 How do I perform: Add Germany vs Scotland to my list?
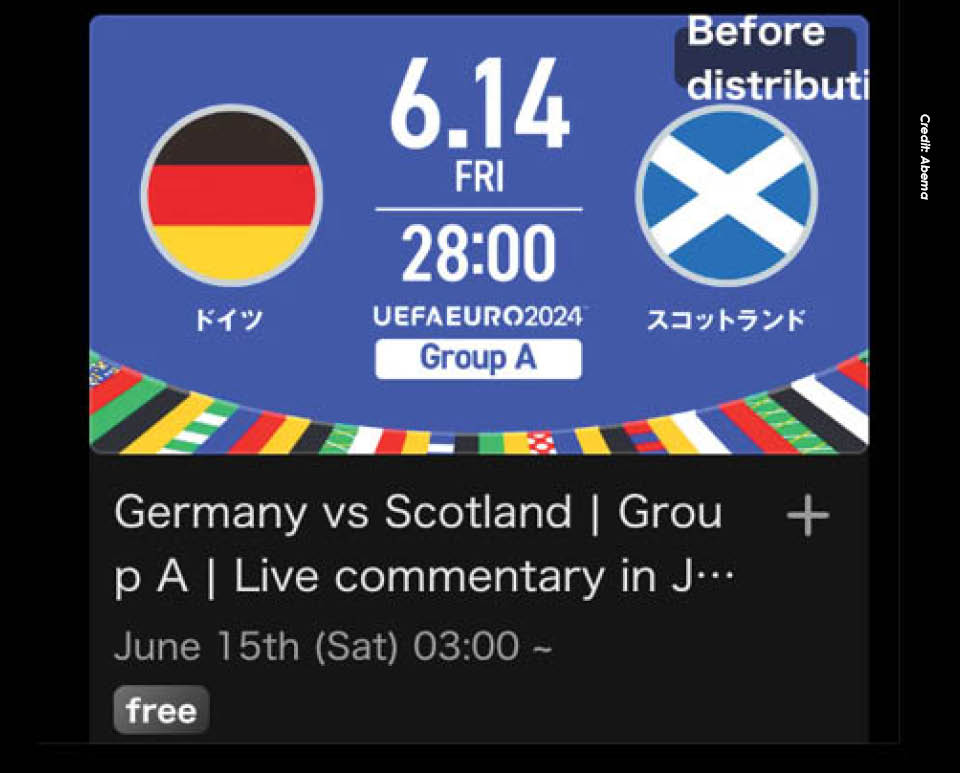point(808,517)
